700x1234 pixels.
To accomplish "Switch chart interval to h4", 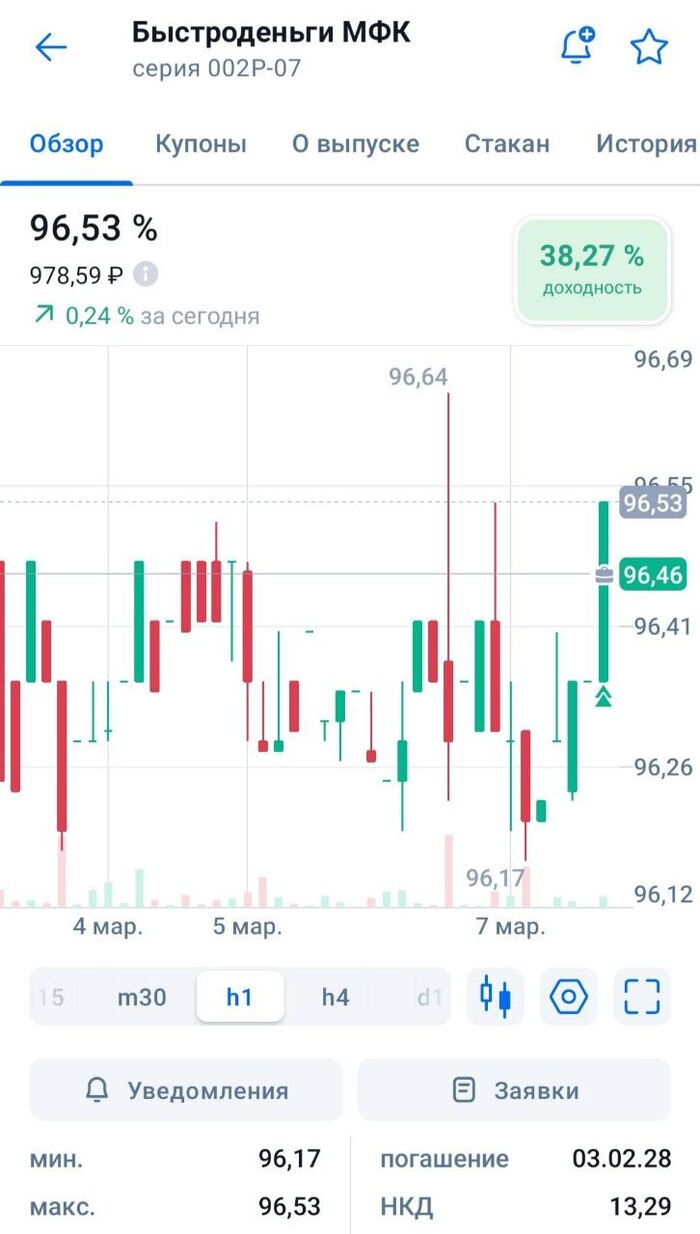I will 335,997.
